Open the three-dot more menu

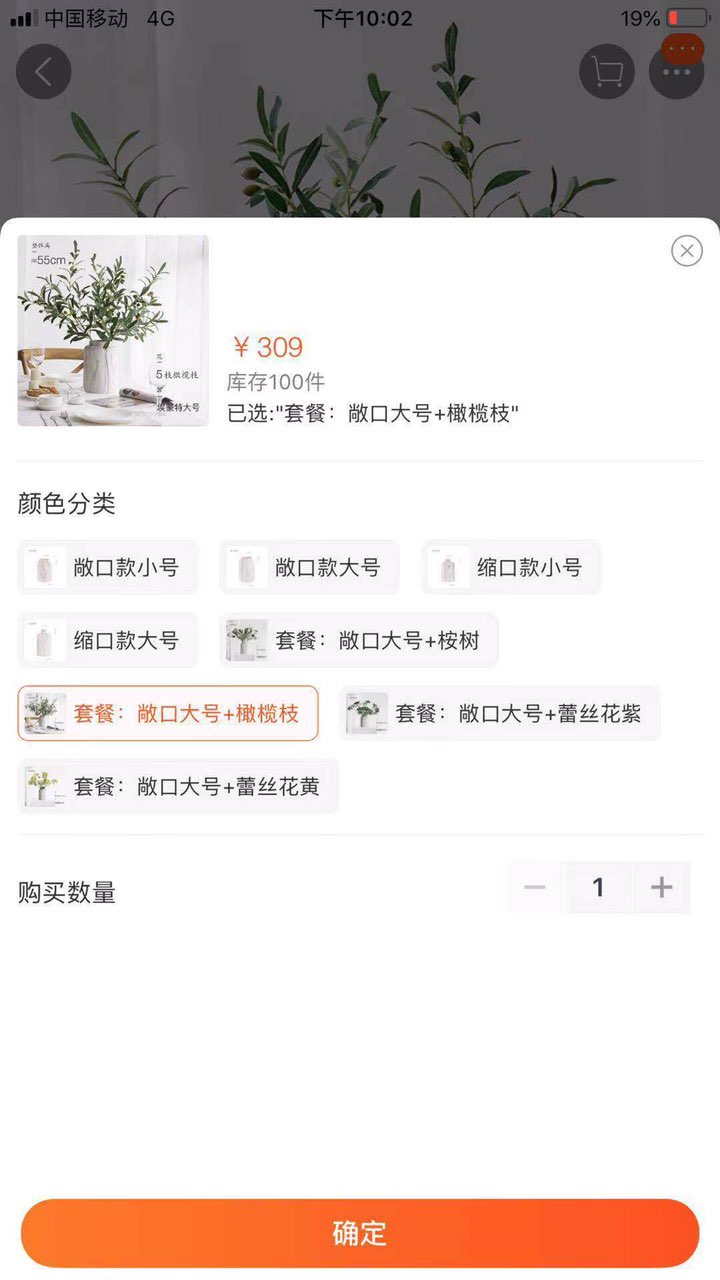[676, 72]
